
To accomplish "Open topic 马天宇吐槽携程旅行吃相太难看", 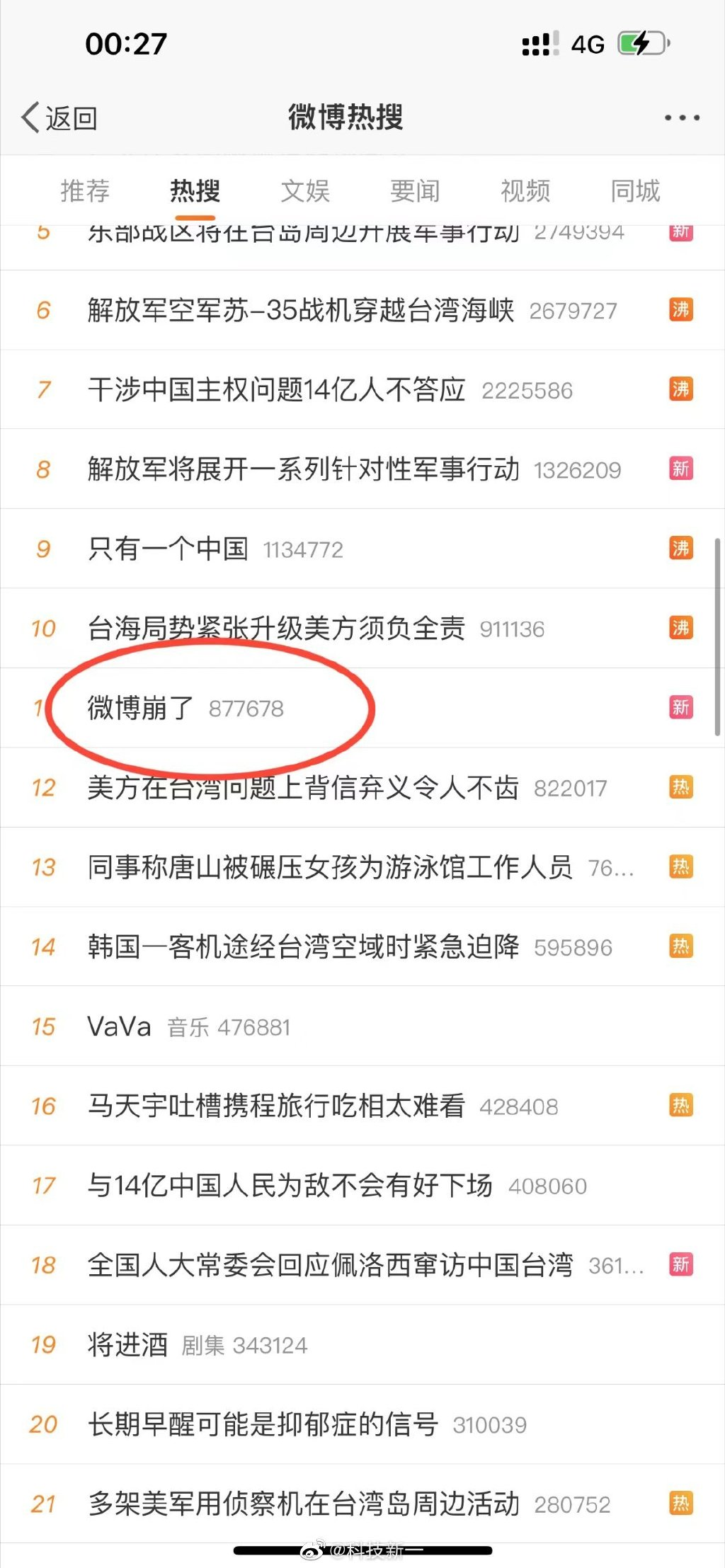I will coord(276,1106).
